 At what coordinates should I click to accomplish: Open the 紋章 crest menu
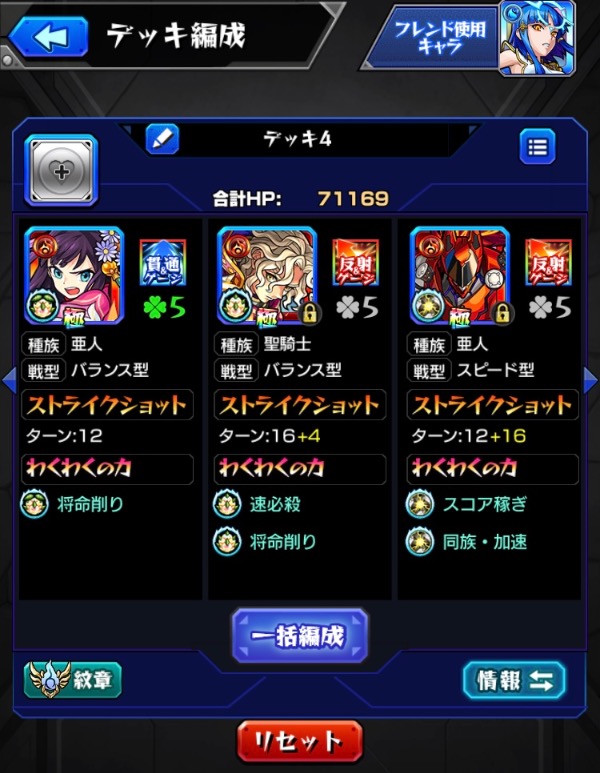[x=72, y=680]
